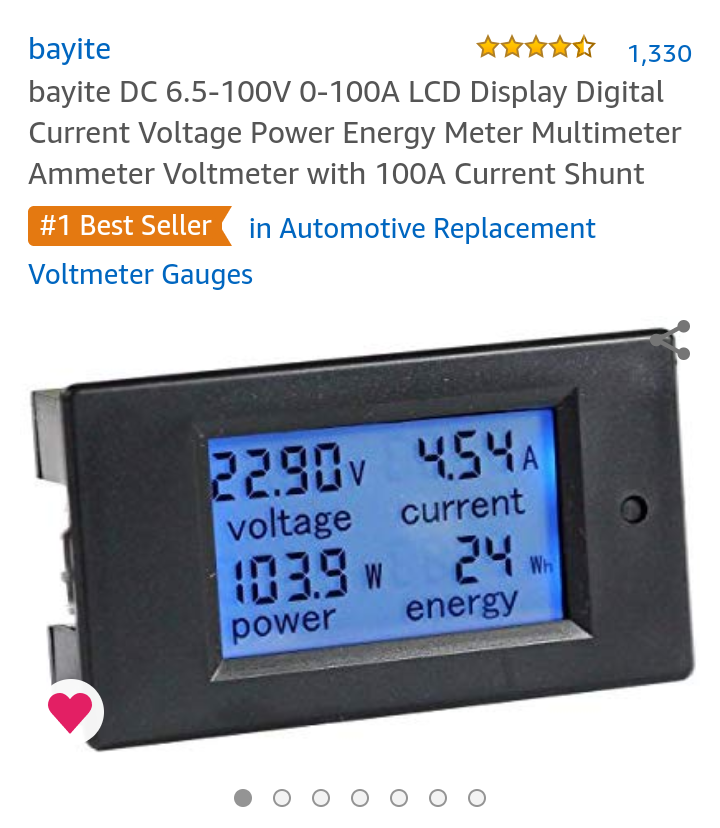Share this product

(x=670, y=341)
